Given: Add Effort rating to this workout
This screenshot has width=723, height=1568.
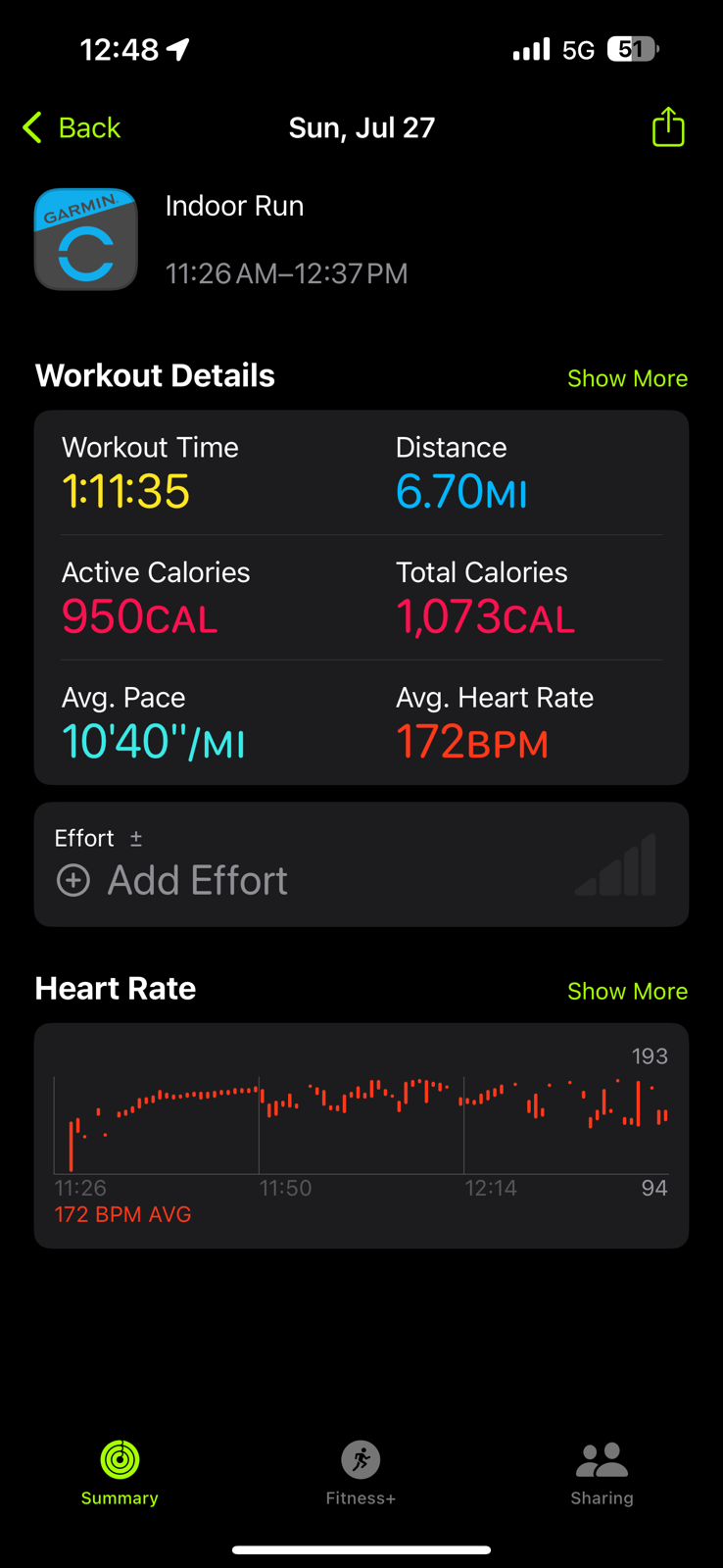Looking at the screenshot, I should point(361,864).
